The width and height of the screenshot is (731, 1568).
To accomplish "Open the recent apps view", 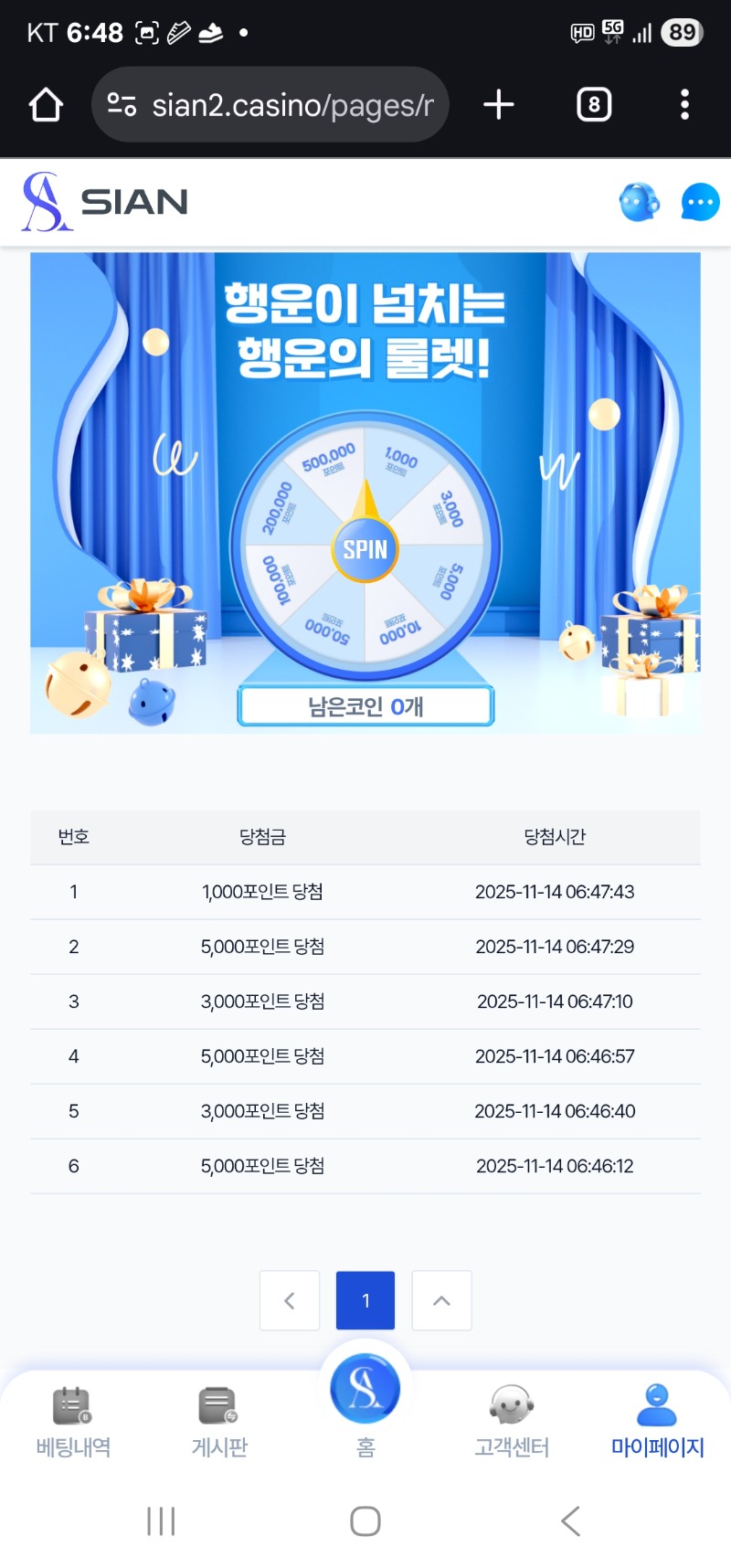I will pos(161,1520).
